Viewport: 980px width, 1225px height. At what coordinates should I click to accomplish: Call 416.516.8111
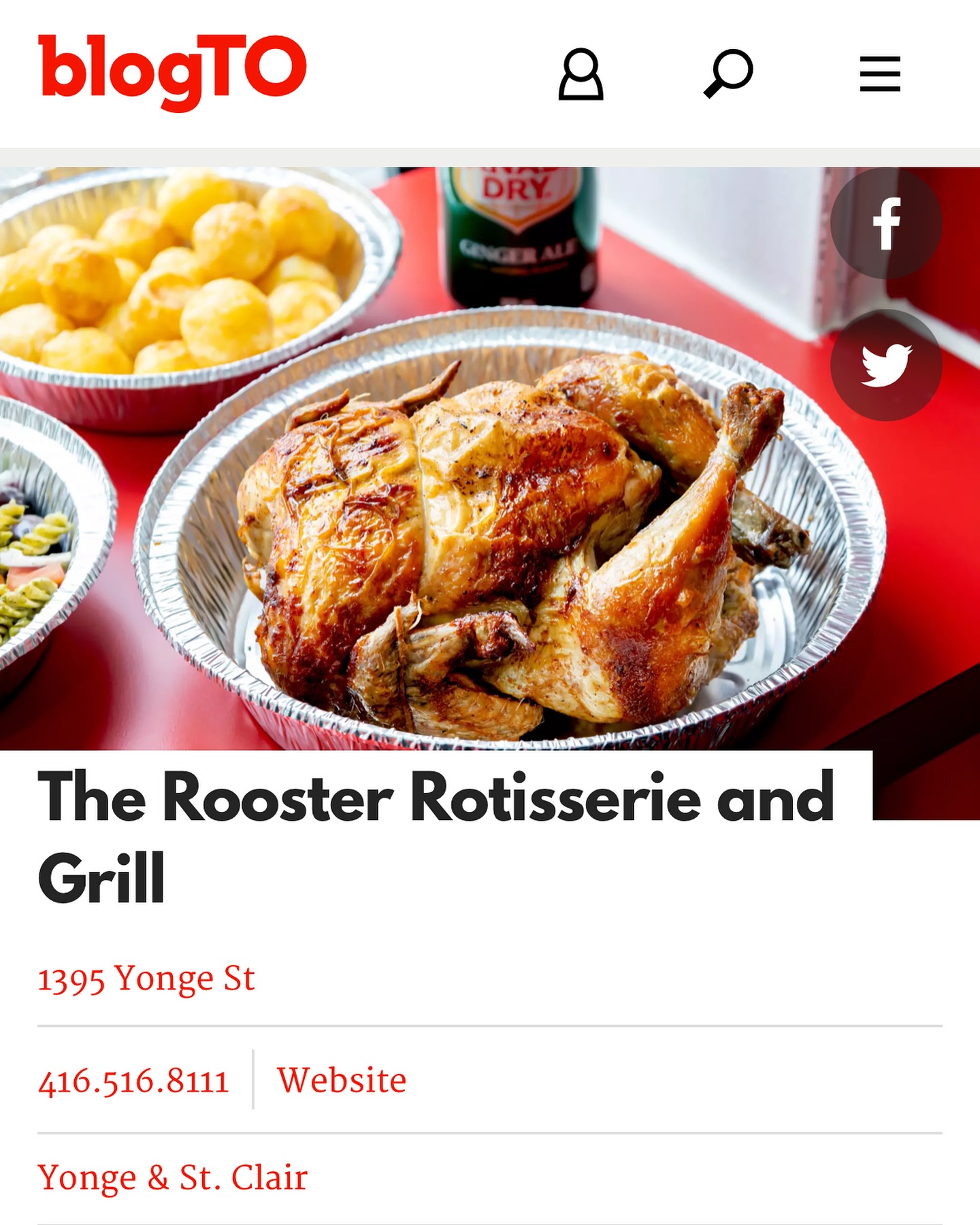pos(133,1081)
